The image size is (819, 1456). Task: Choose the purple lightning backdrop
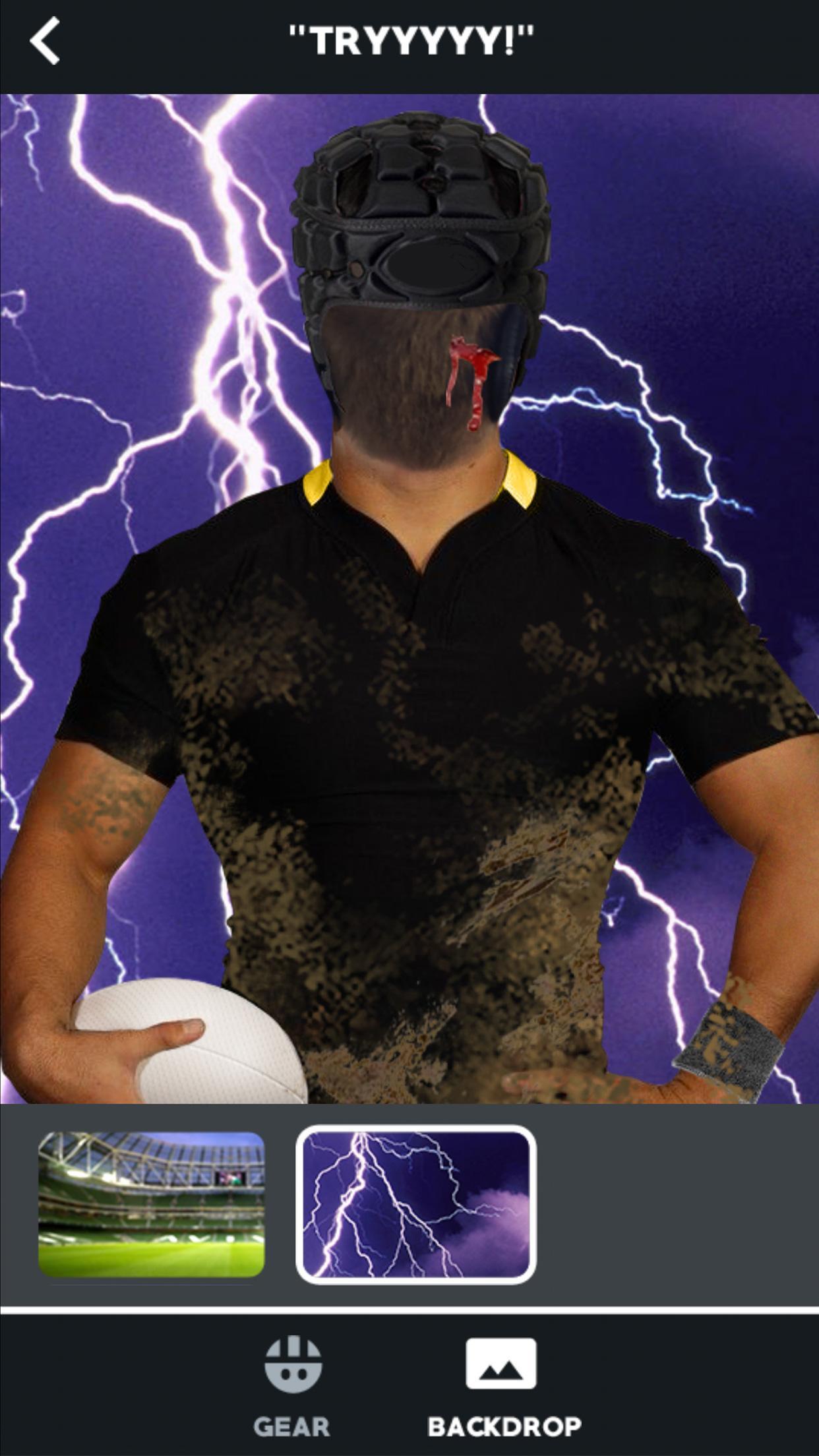coord(415,1204)
